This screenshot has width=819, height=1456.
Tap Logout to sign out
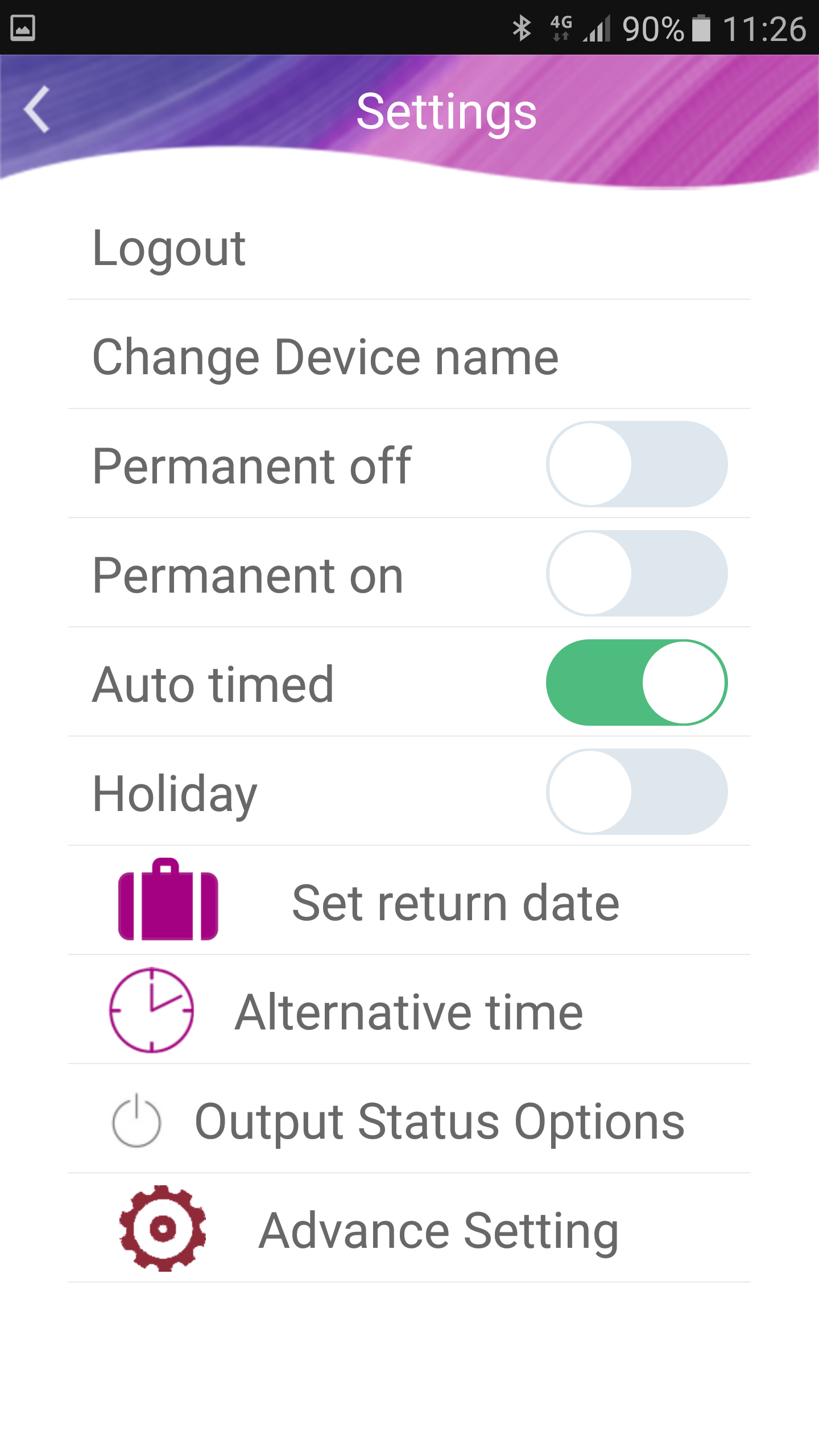168,247
